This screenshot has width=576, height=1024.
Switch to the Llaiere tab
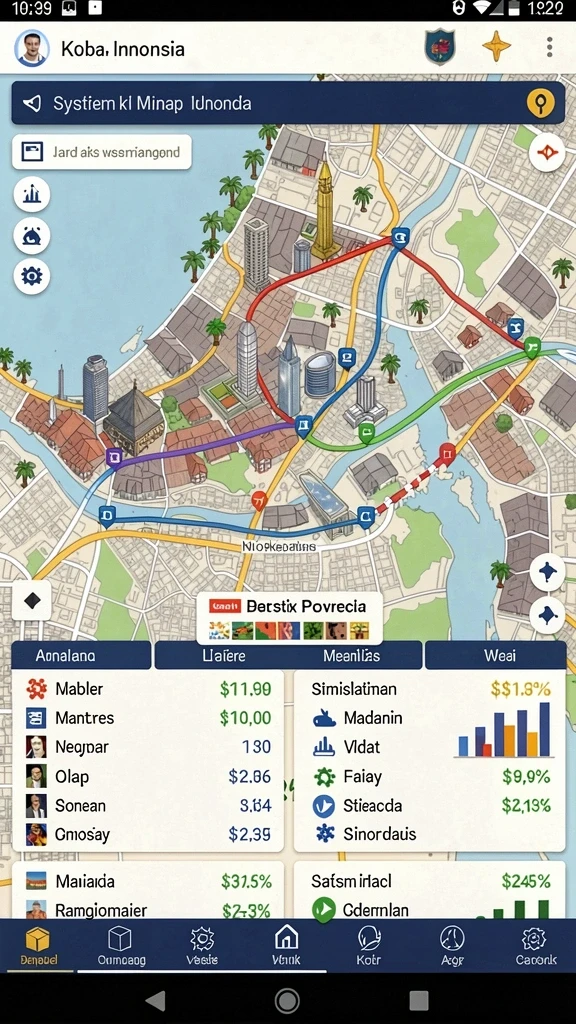(224, 655)
